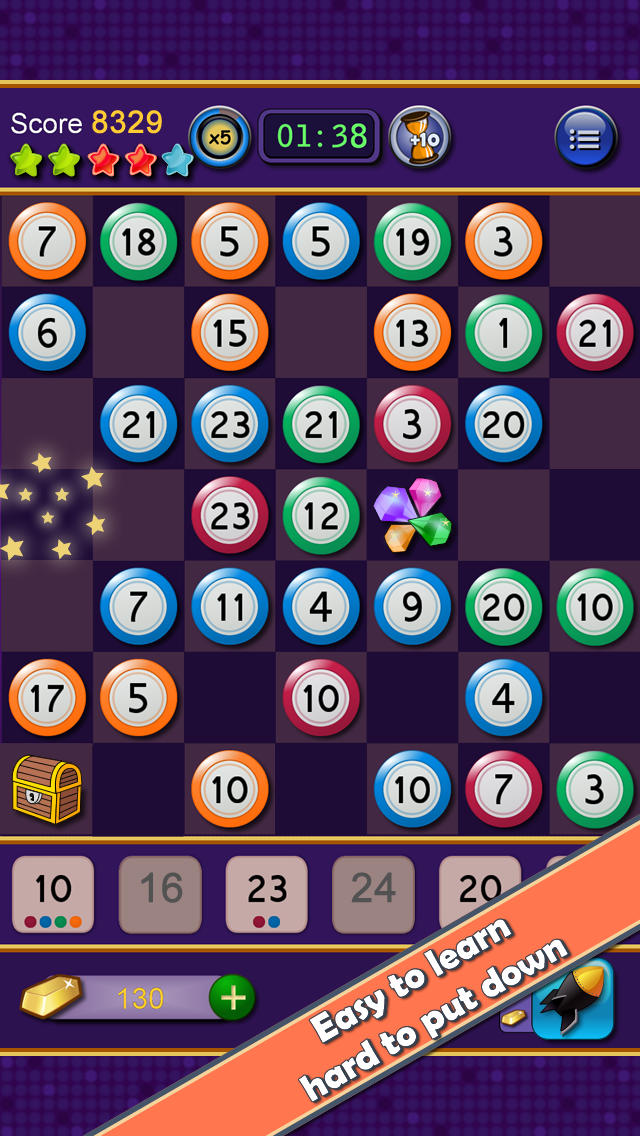
Task: Pick the blue 6 ball
Action: pos(47,333)
